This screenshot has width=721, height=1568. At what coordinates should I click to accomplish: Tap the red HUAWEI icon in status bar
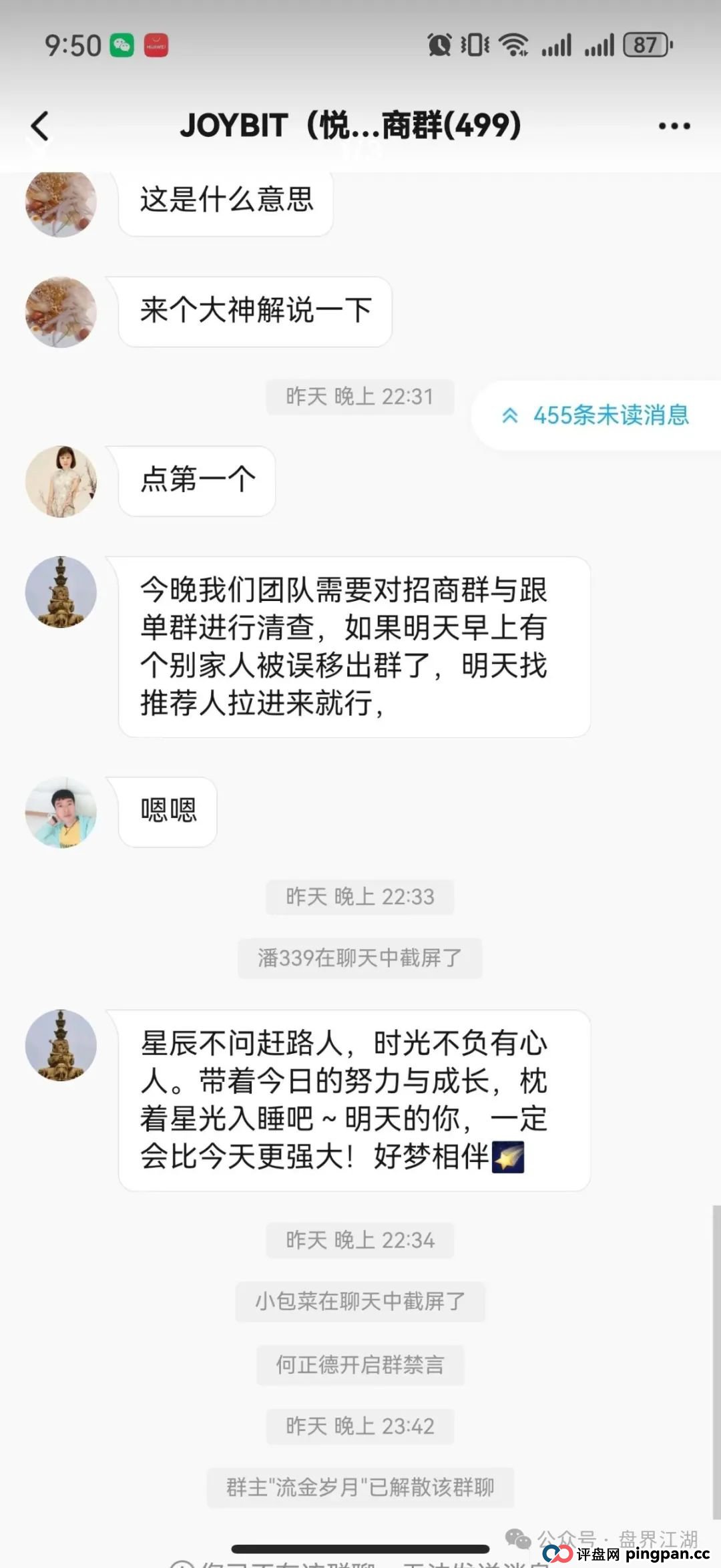tap(157, 43)
